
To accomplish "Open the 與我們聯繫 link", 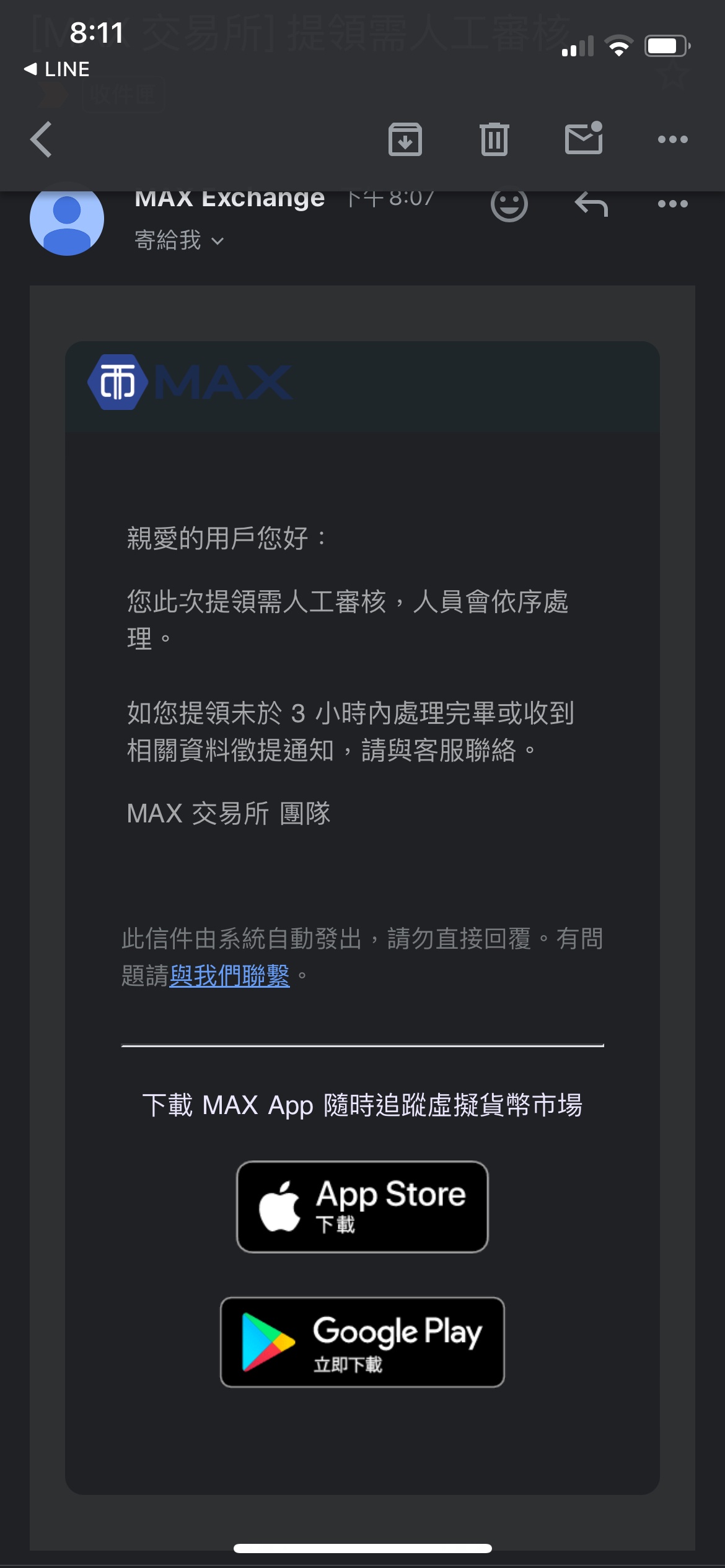I will point(229,976).
